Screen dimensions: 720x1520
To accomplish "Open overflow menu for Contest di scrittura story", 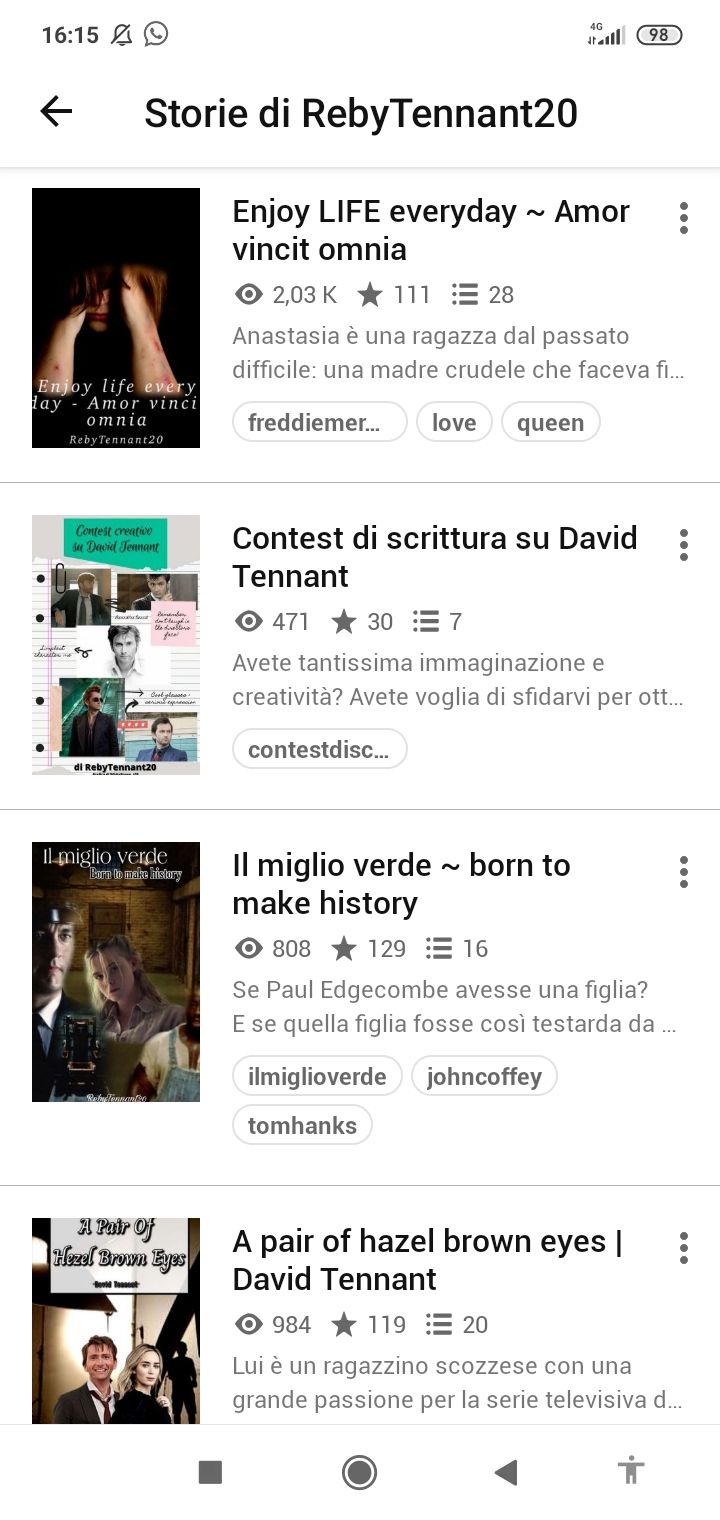I will coord(684,545).
